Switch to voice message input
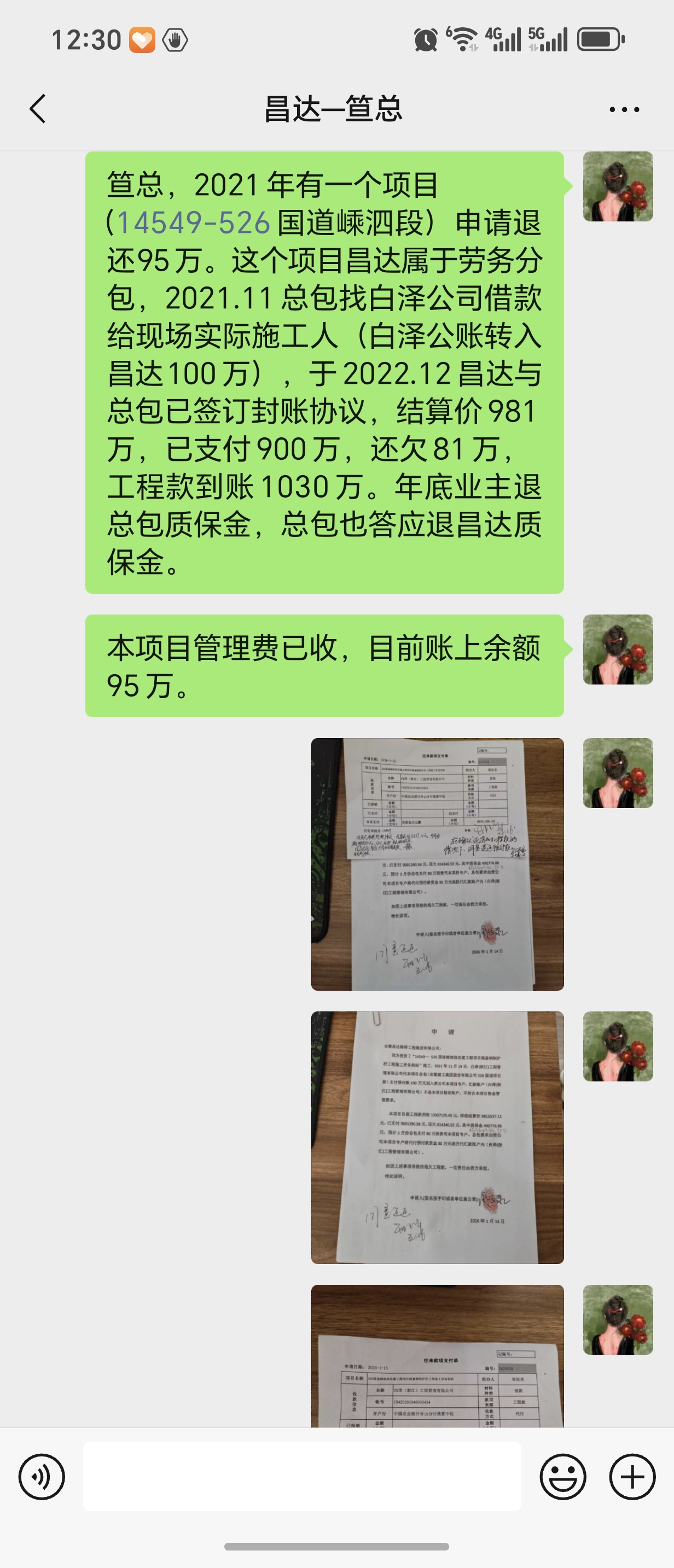Viewport: 674px width, 1568px height. click(42, 1477)
